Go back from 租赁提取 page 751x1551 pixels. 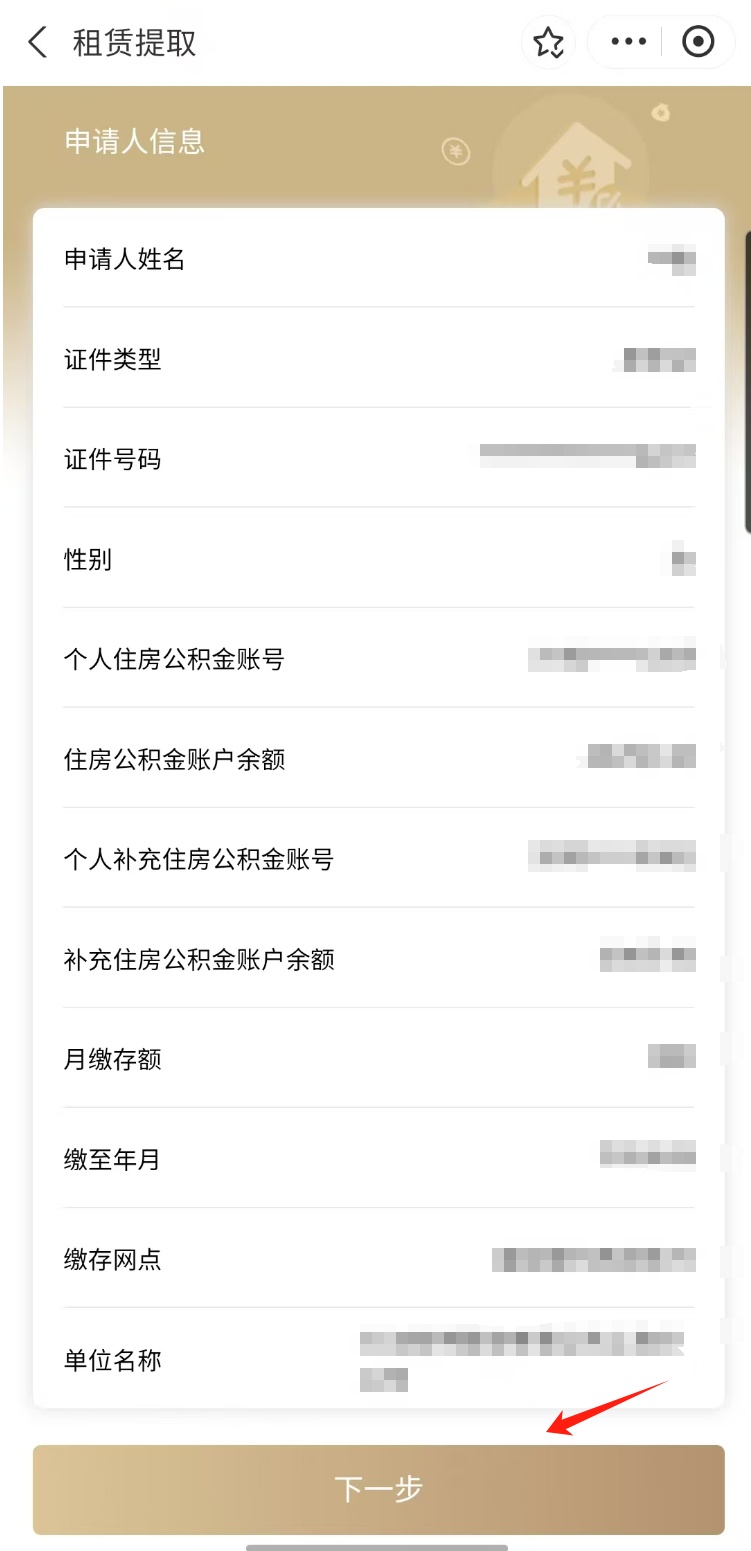(37, 43)
